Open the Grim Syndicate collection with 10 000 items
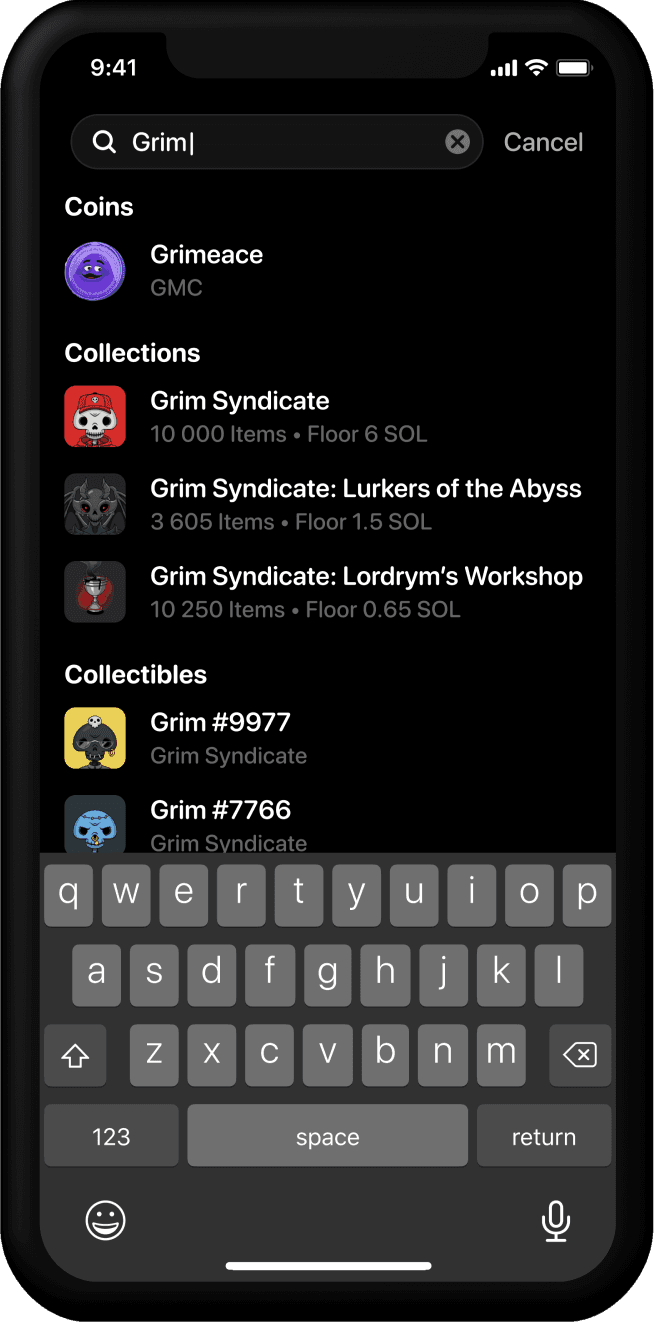Viewport: 654px width, 1322px height. (x=240, y=416)
